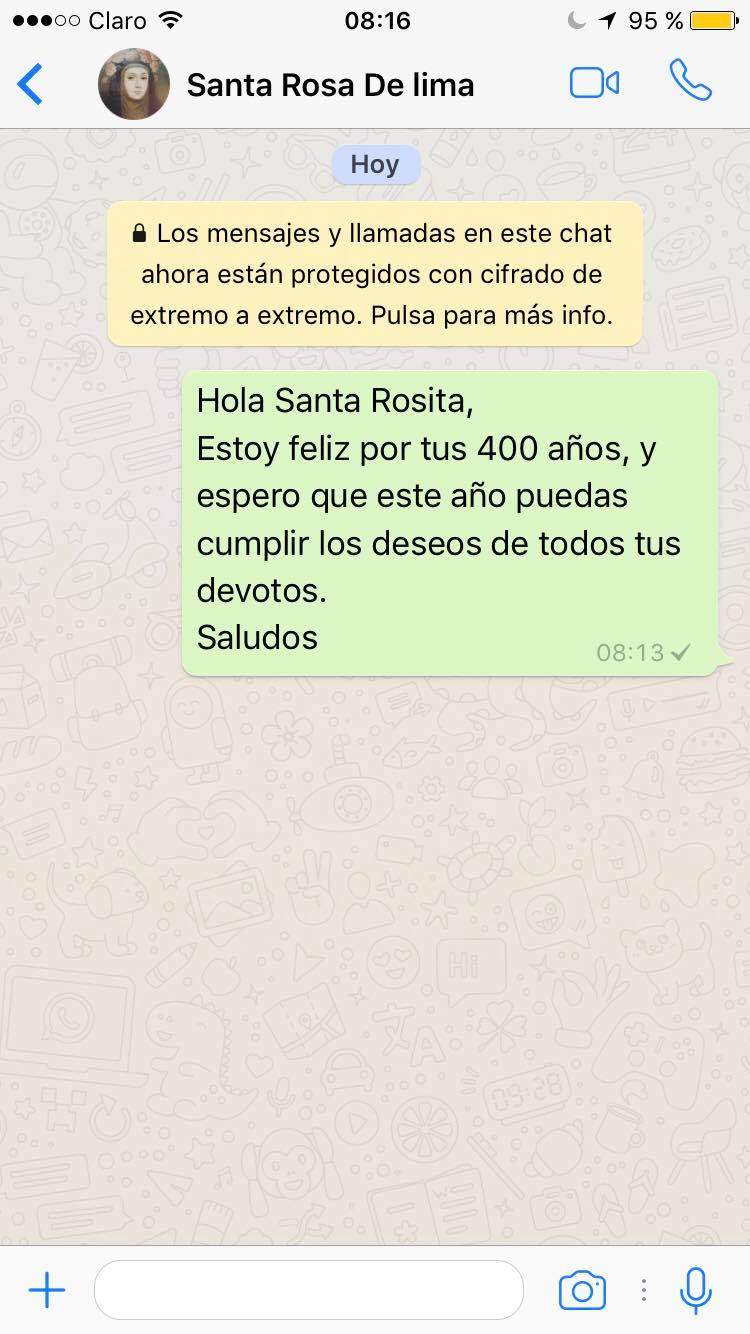Open the attachment plus menu
750x1334 pixels.
point(46,1290)
